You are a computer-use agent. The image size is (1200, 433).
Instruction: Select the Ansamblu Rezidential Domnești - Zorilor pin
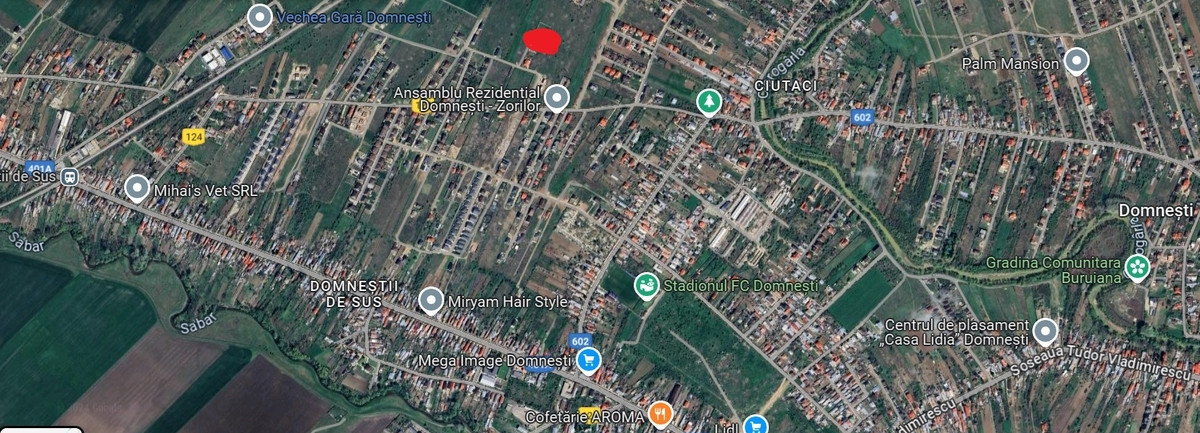557,97
